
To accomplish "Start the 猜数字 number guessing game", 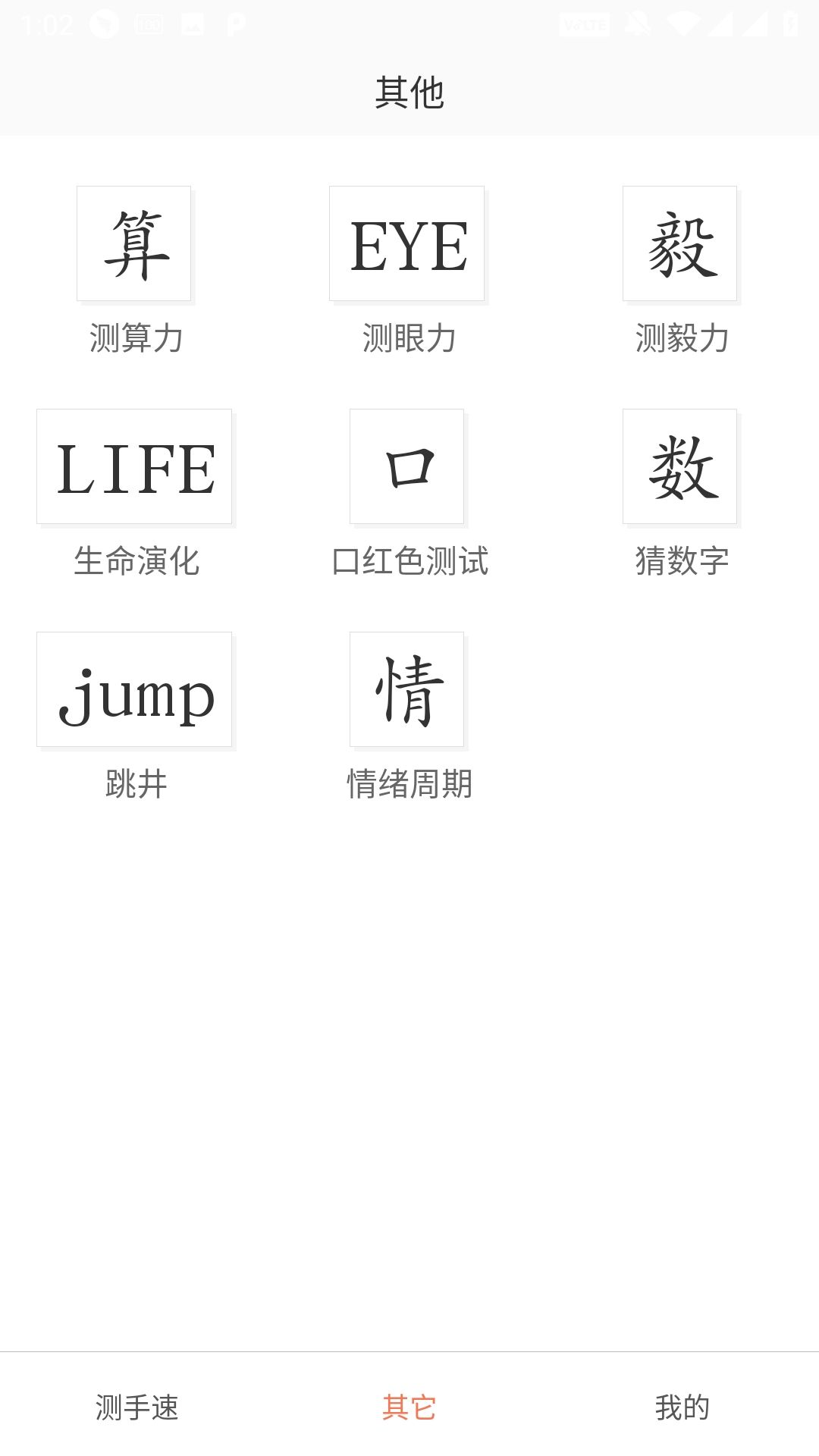I will point(679,467).
